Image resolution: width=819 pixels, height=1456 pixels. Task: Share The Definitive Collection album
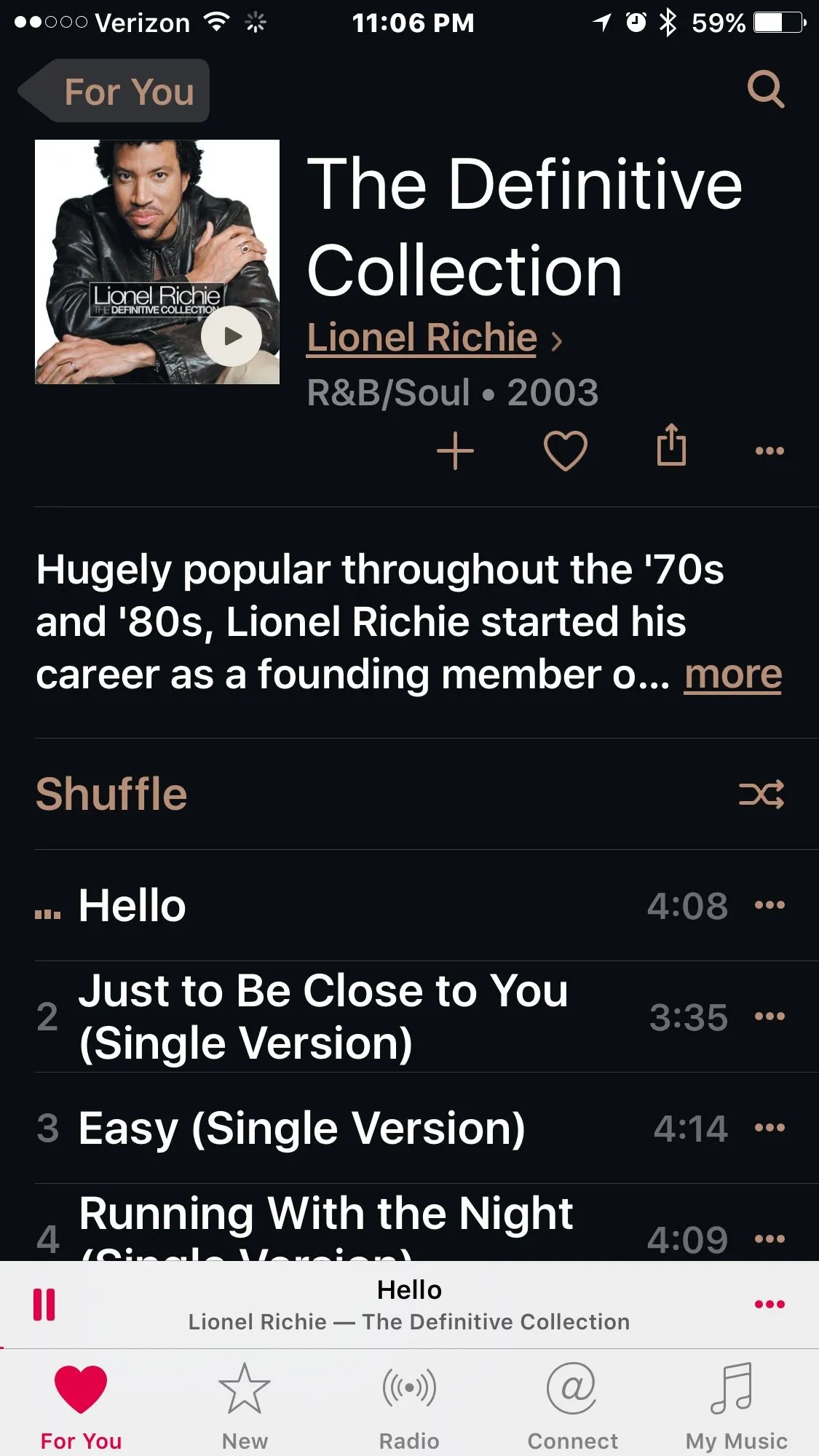tap(671, 445)
